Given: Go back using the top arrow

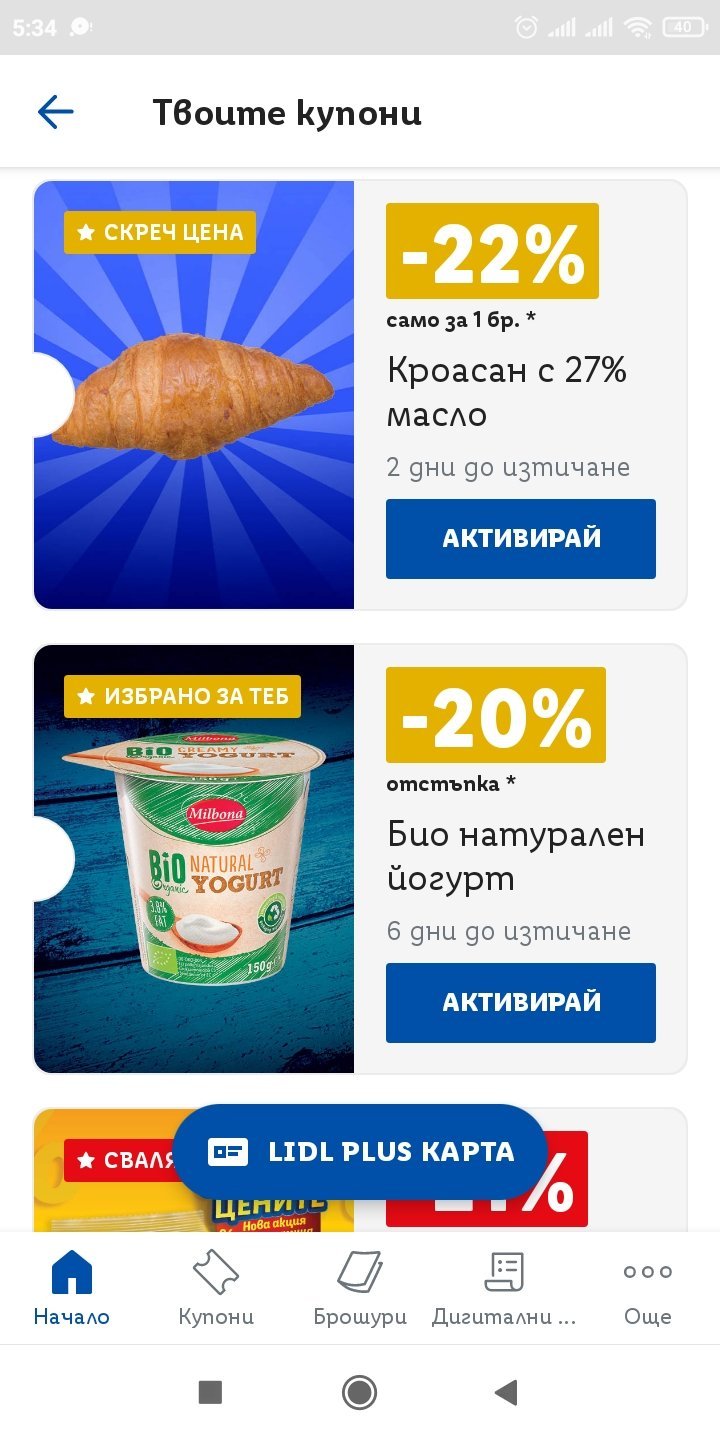Looking at the screenshot, I should [56, 112].
